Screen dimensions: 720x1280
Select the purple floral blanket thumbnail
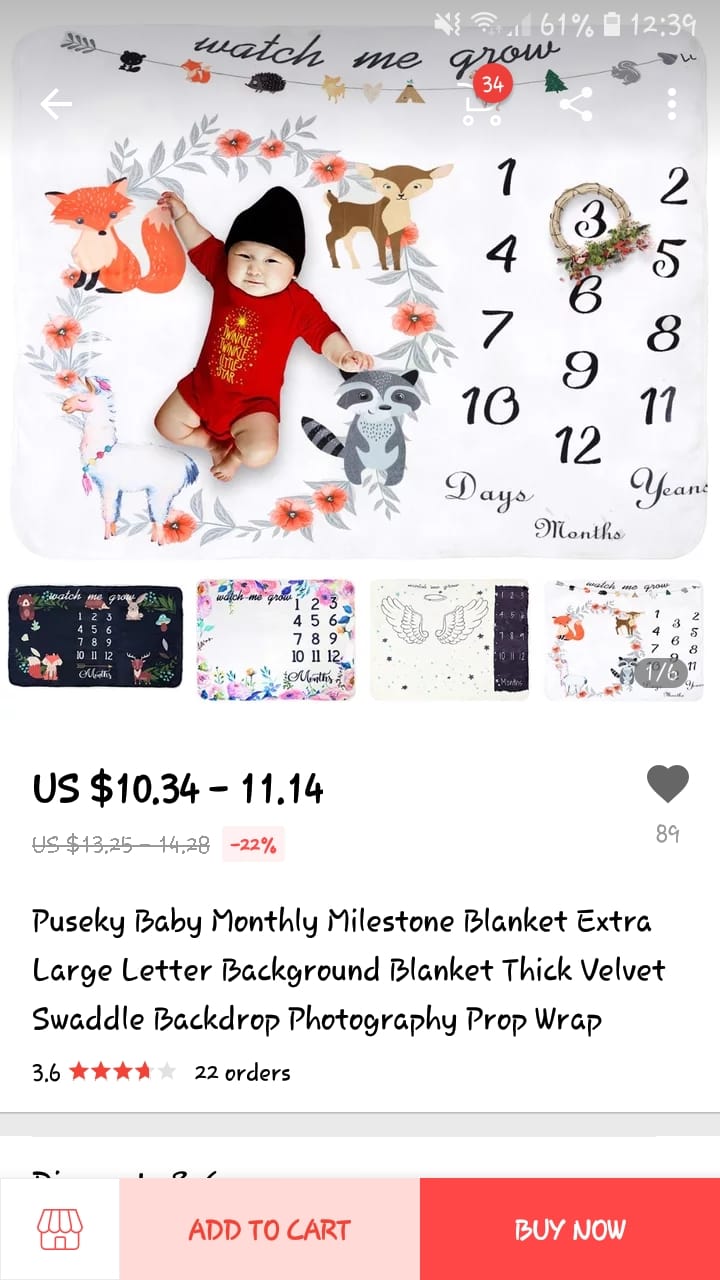[x=275, y=638]
